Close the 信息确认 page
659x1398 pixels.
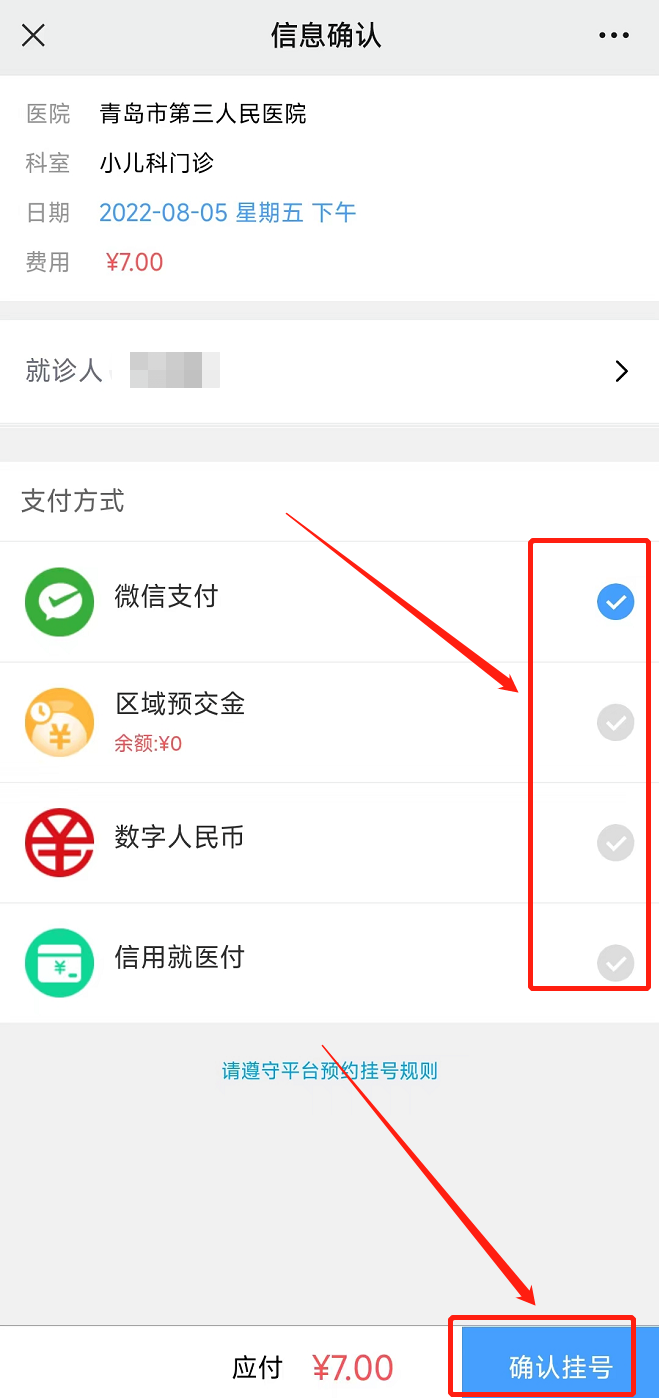(x=33, y=36)
